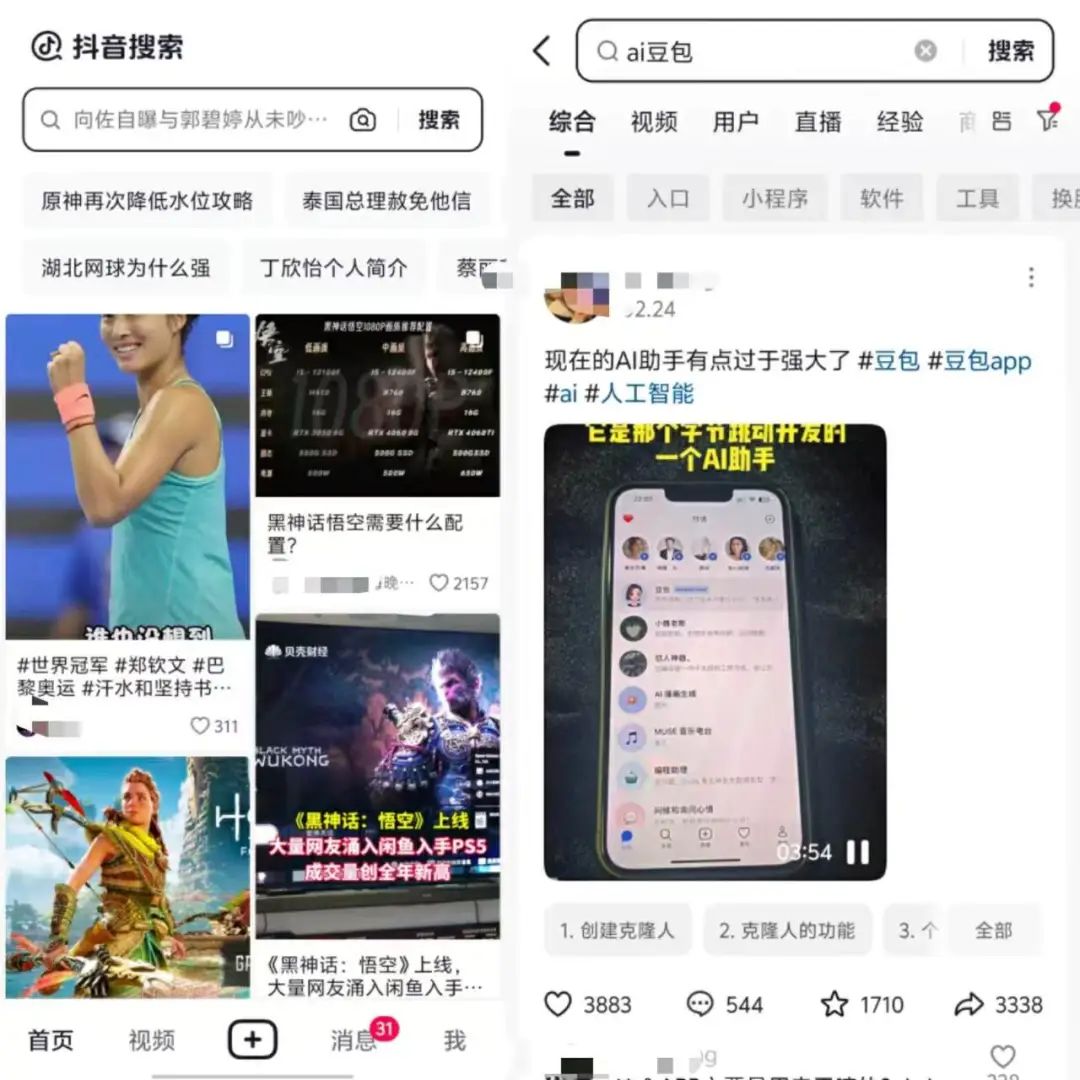Open the camera search icon

tap(362, 120)
